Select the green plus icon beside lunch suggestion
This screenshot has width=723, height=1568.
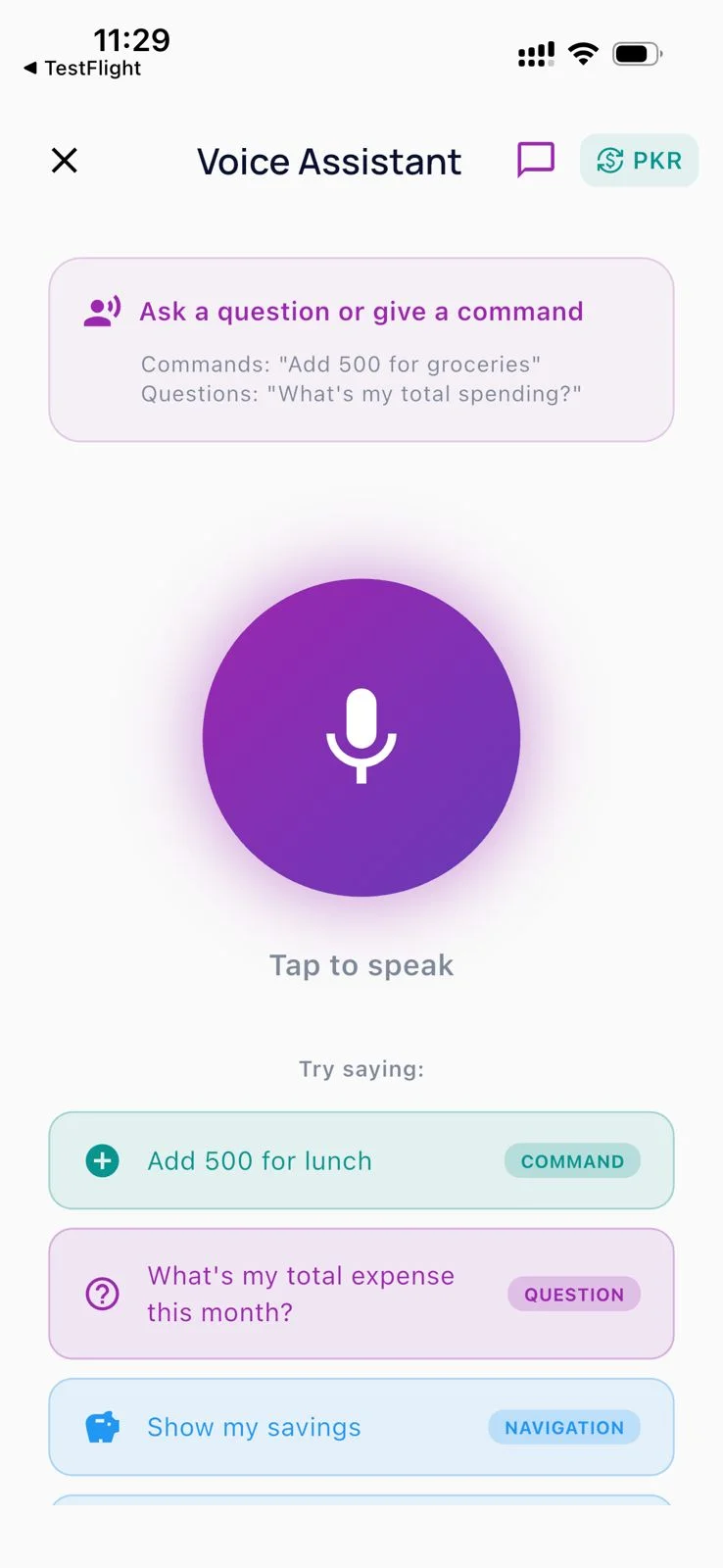click(x=101, y=1160)
